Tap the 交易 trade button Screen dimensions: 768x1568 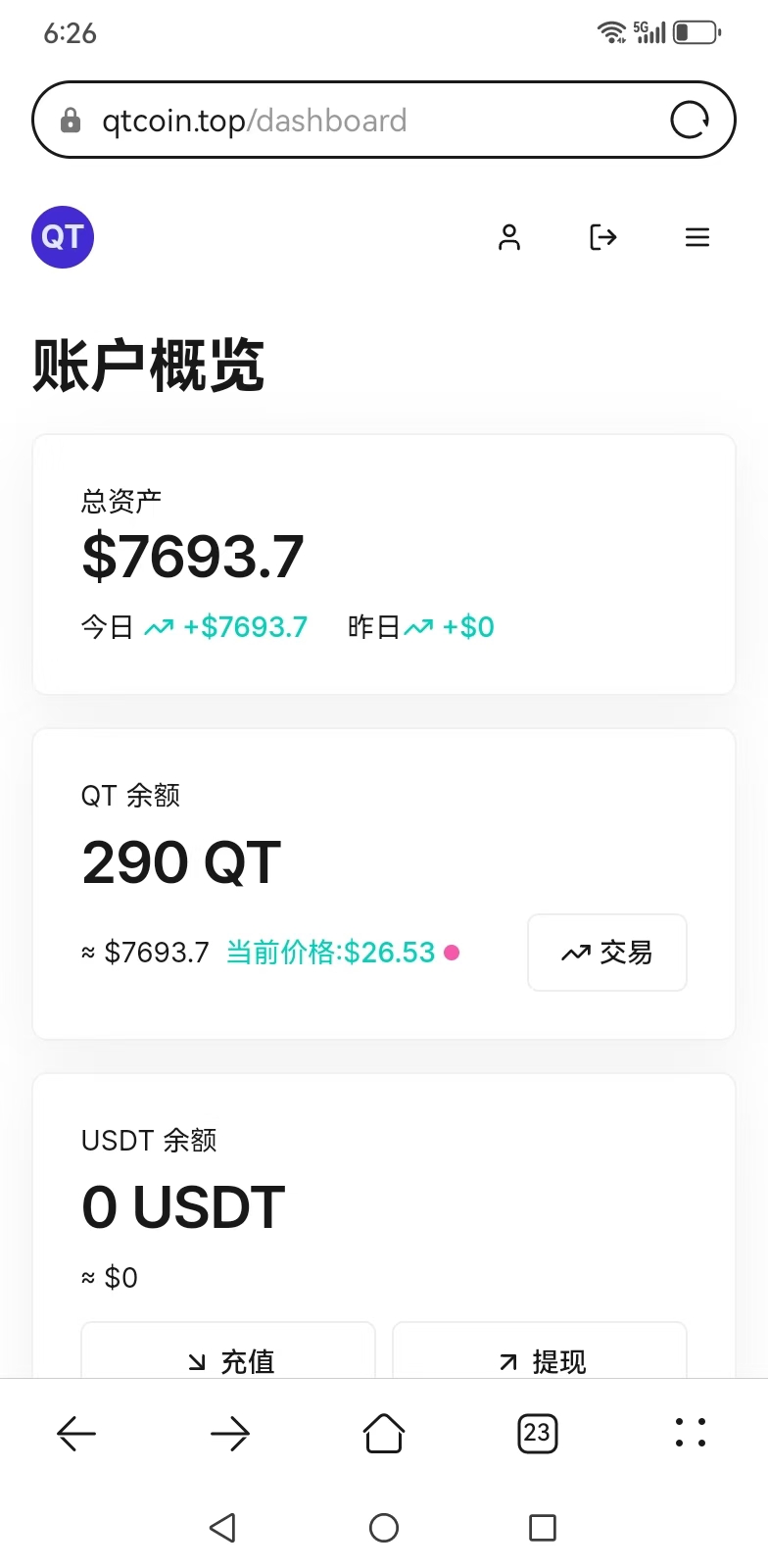point(607,953)
